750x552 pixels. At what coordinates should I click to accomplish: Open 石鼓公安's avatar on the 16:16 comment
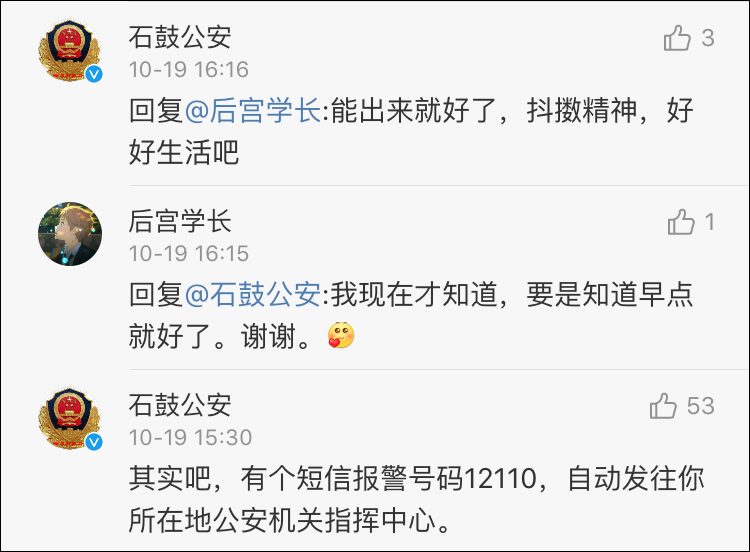pyautogui.click(x=70, y=51)
